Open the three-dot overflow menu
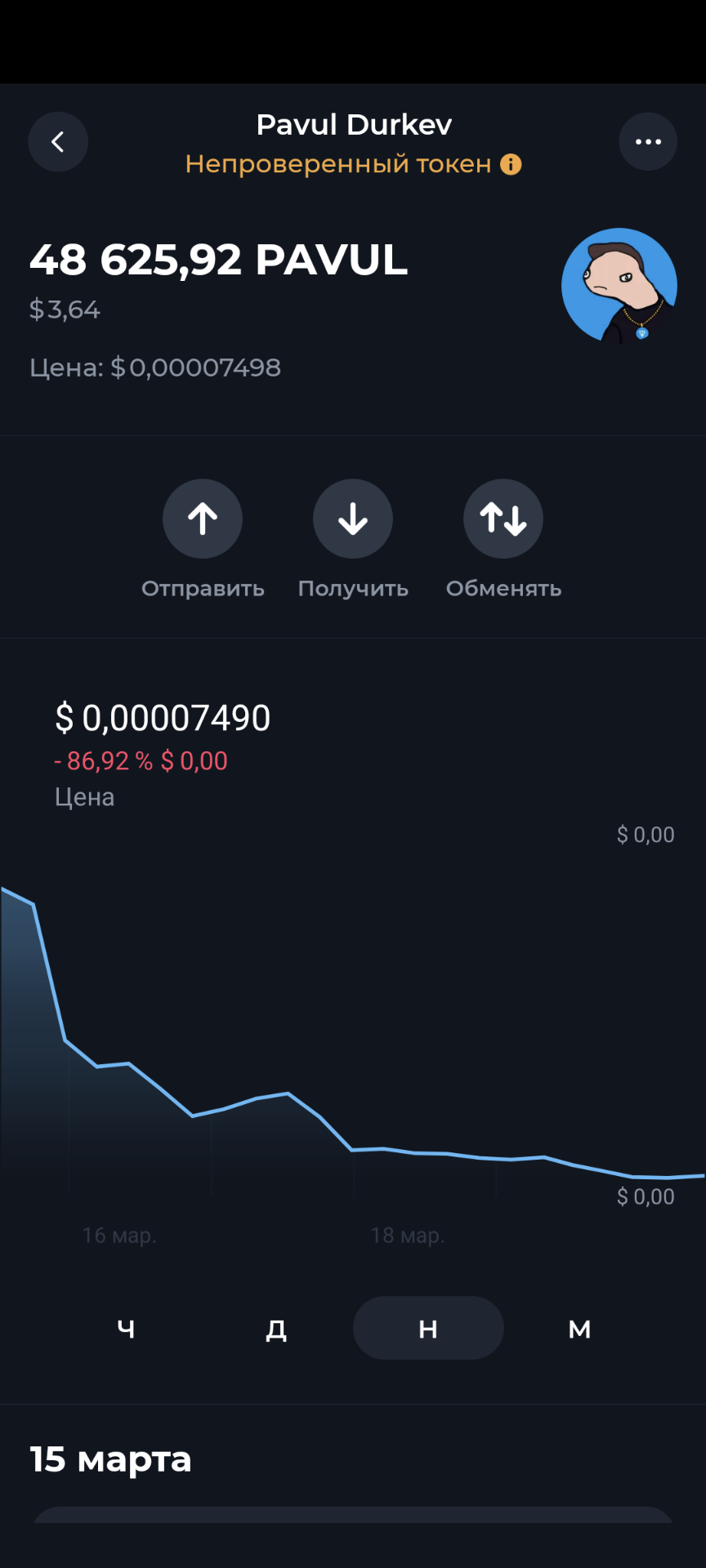The width and height of the screenshot is (706, 1568). 648,142
